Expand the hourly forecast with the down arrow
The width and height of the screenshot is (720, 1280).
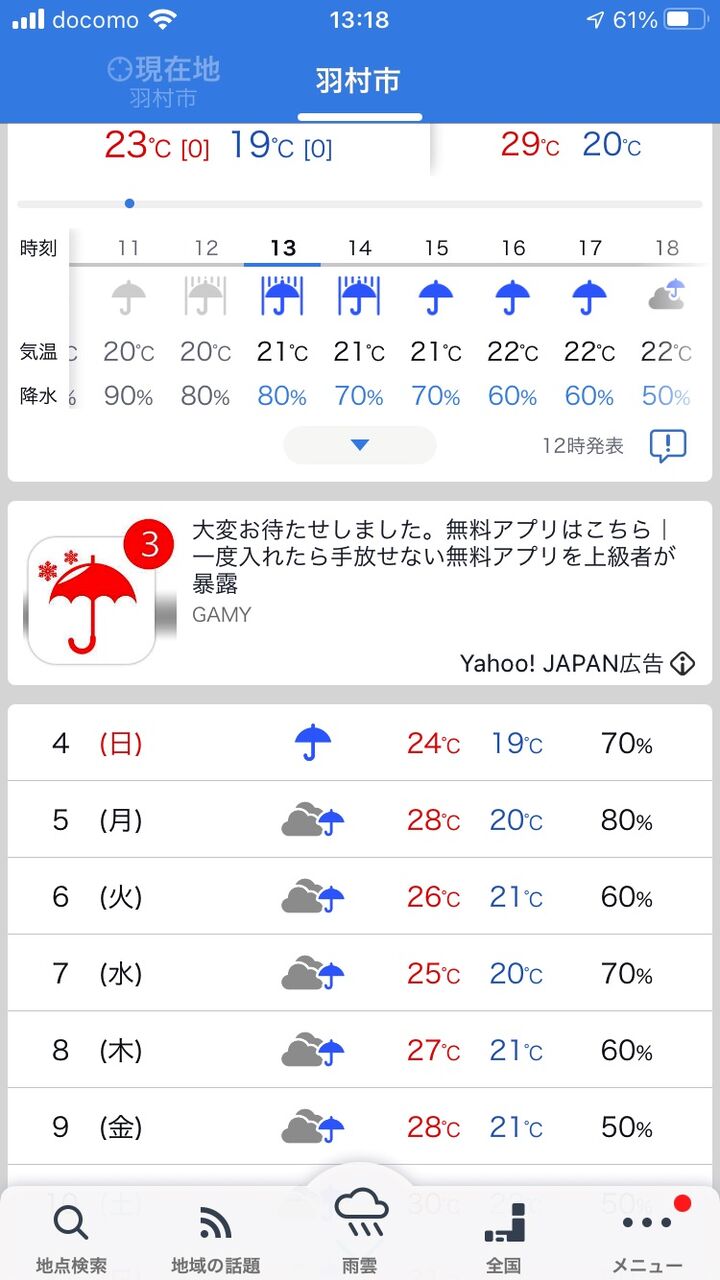click(360, 445)
